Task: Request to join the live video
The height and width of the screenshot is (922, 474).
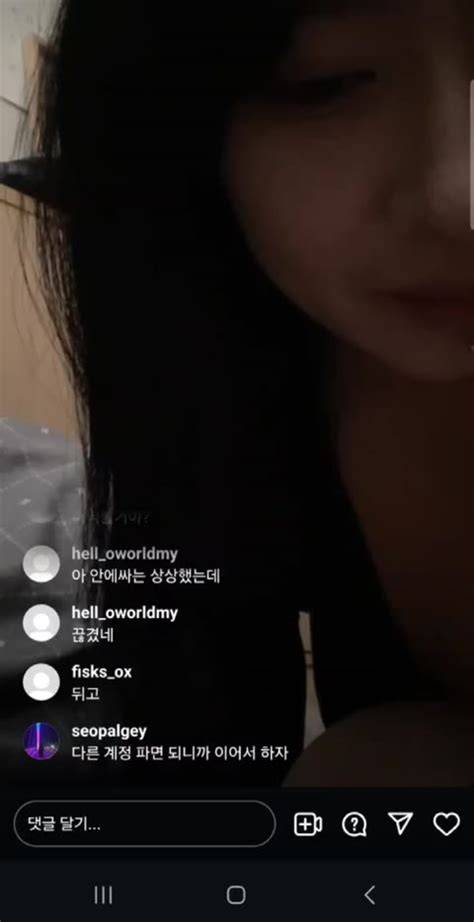Action: tap(308, 824)
